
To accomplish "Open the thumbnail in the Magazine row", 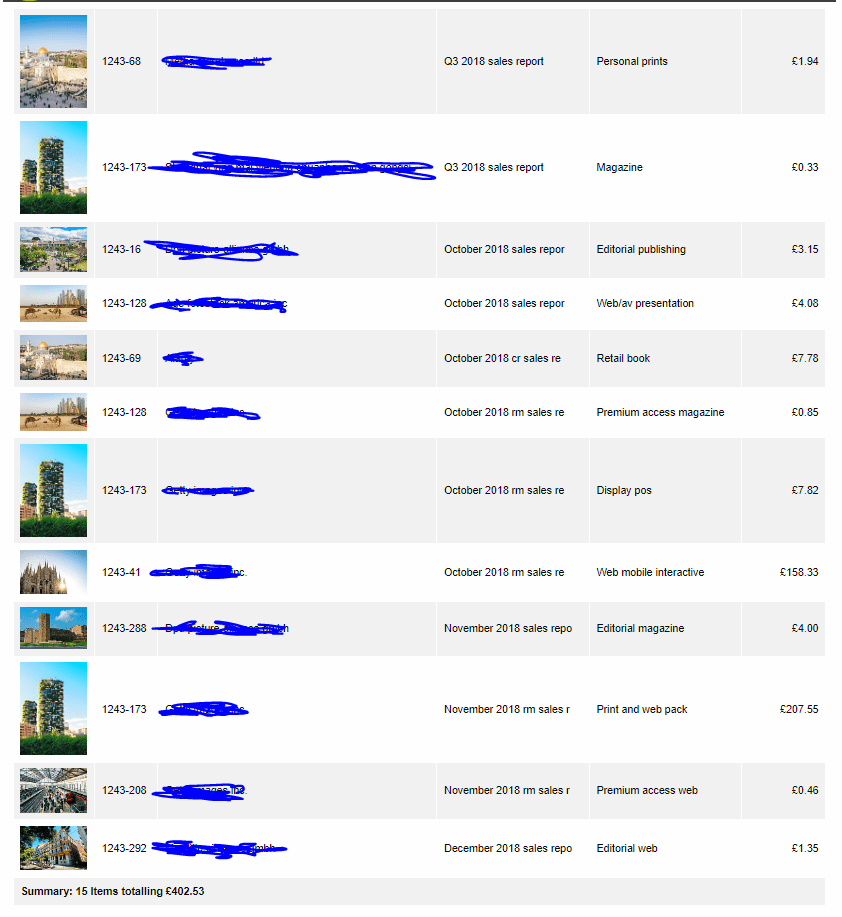I will click(53, 168).
